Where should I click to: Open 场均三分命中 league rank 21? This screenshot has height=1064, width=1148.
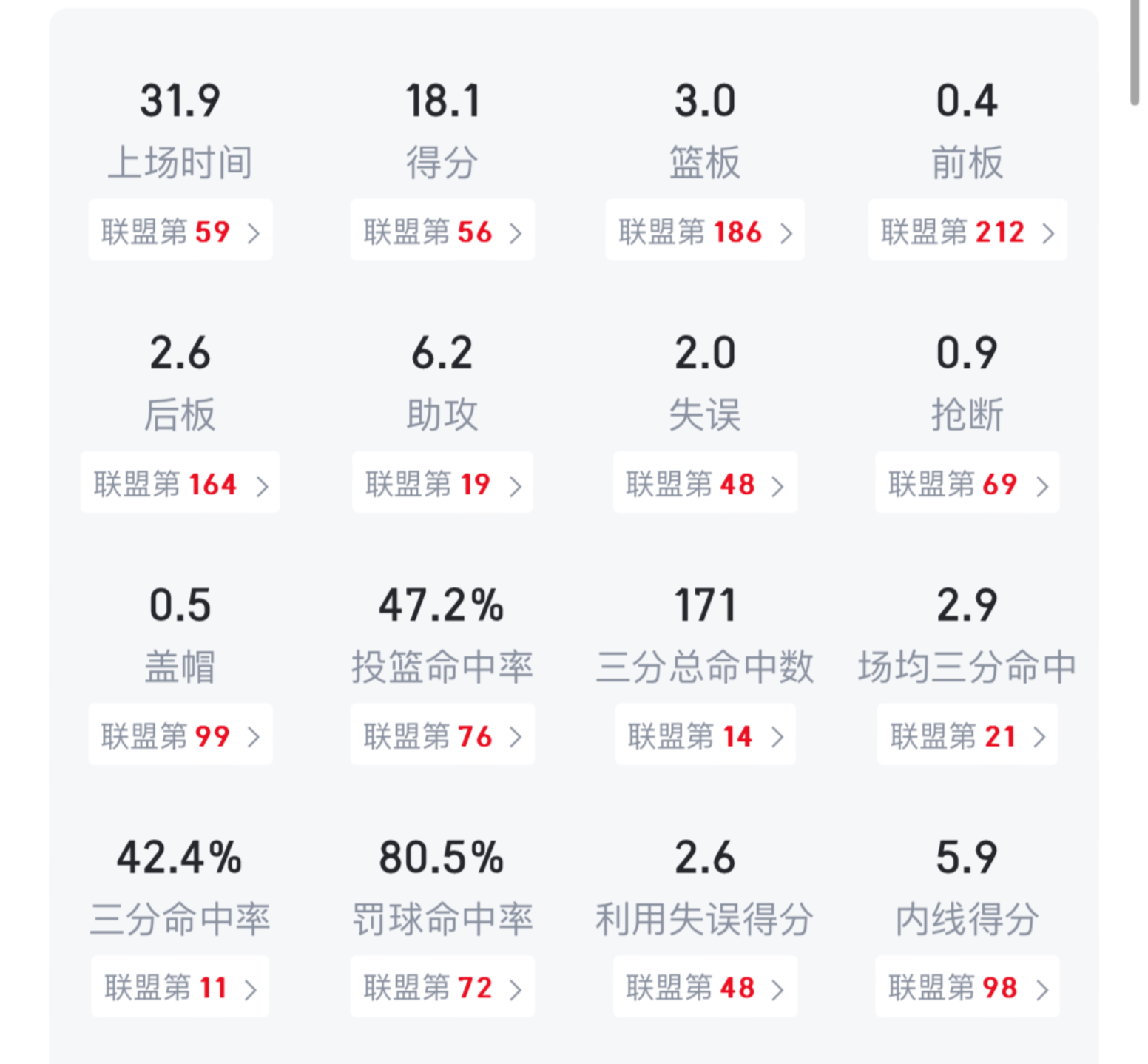pyautogui.click(x=967, y=735)
